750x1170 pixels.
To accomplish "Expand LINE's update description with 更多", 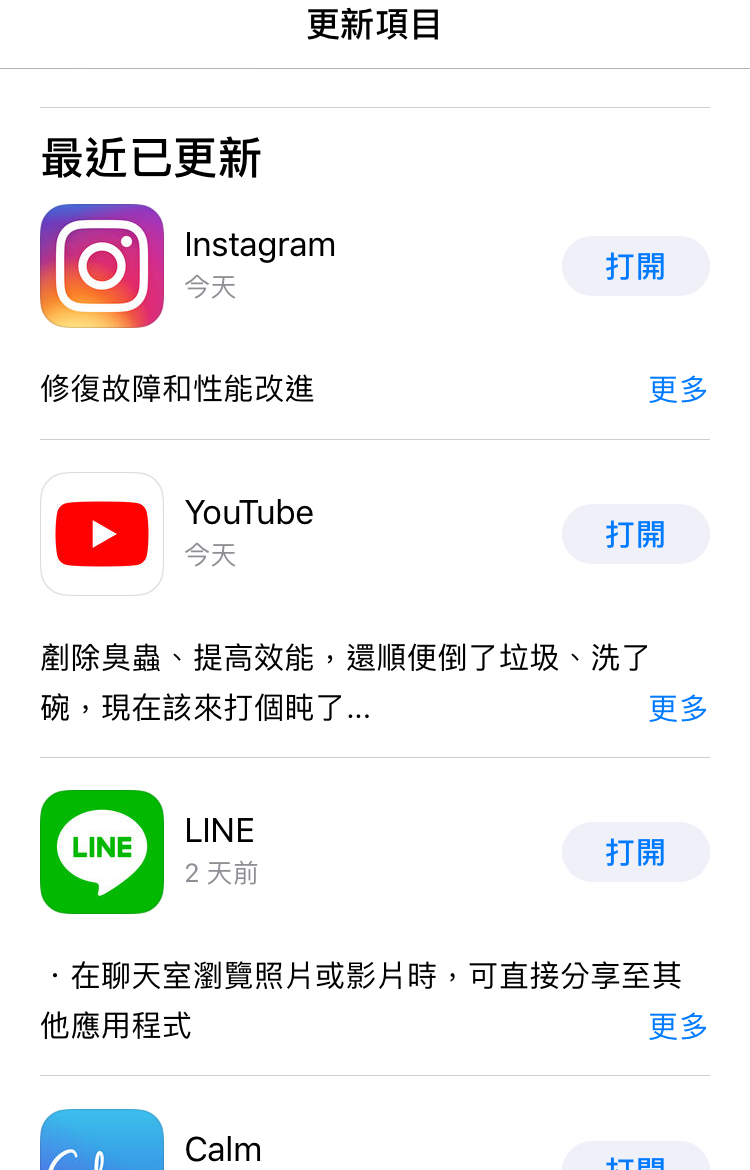I will pyautogui.click(x=678, y=1026).
